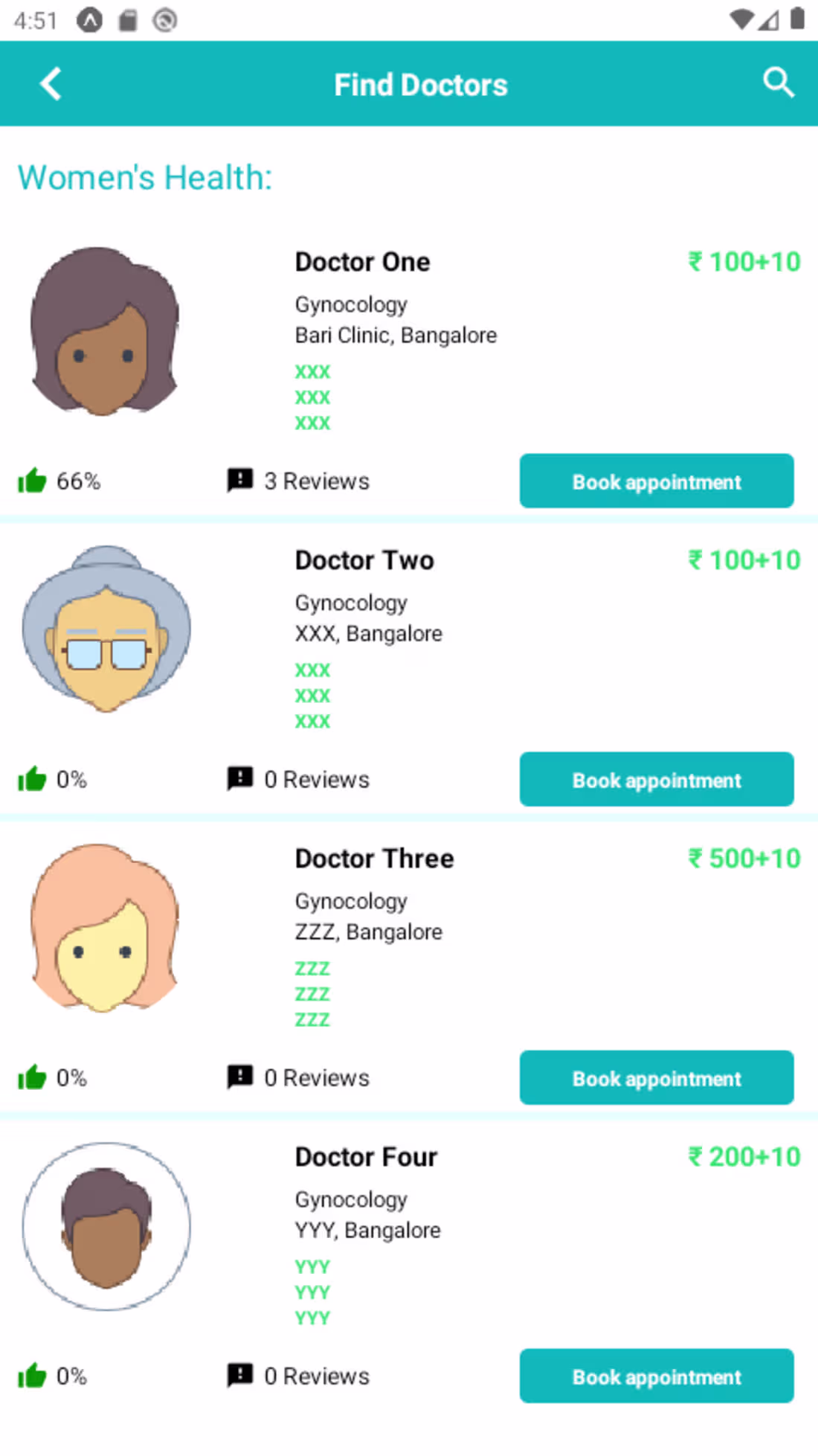Select Doctor One's profile avatar
The image size is (818, 1456).
104,331
